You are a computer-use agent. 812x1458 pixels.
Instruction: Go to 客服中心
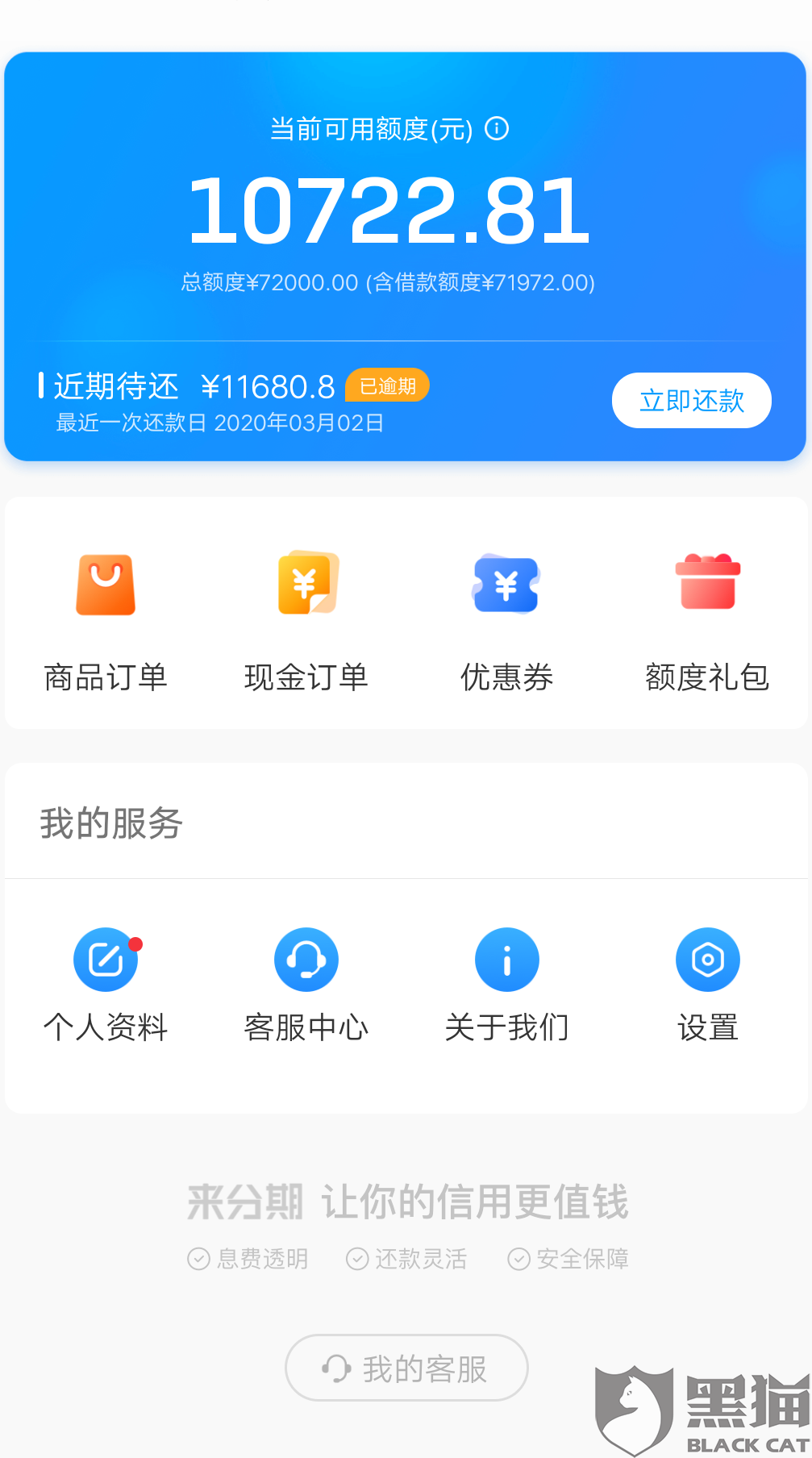click(x=306, y=984)
